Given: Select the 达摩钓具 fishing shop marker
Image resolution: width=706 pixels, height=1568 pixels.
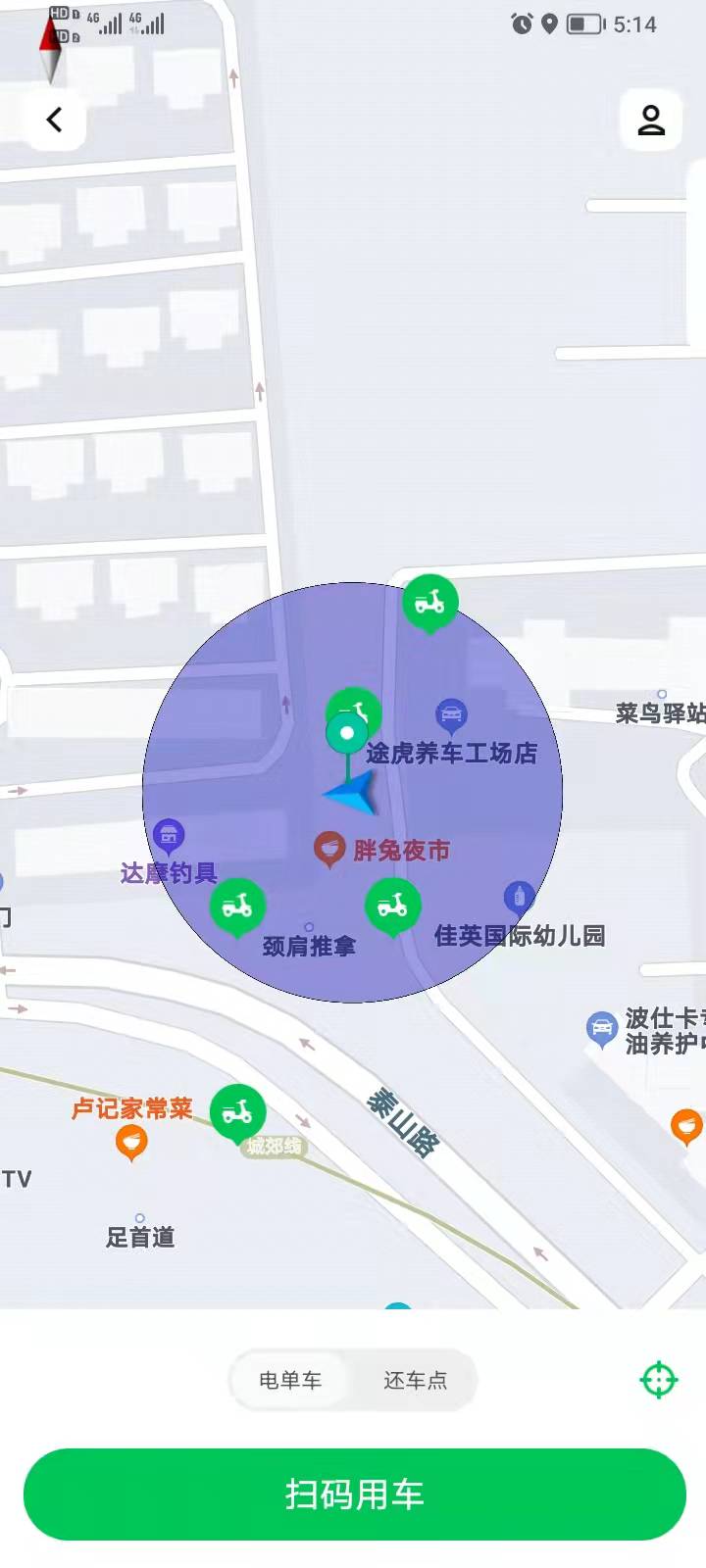Looking at the screenshot, I should 169,835.
